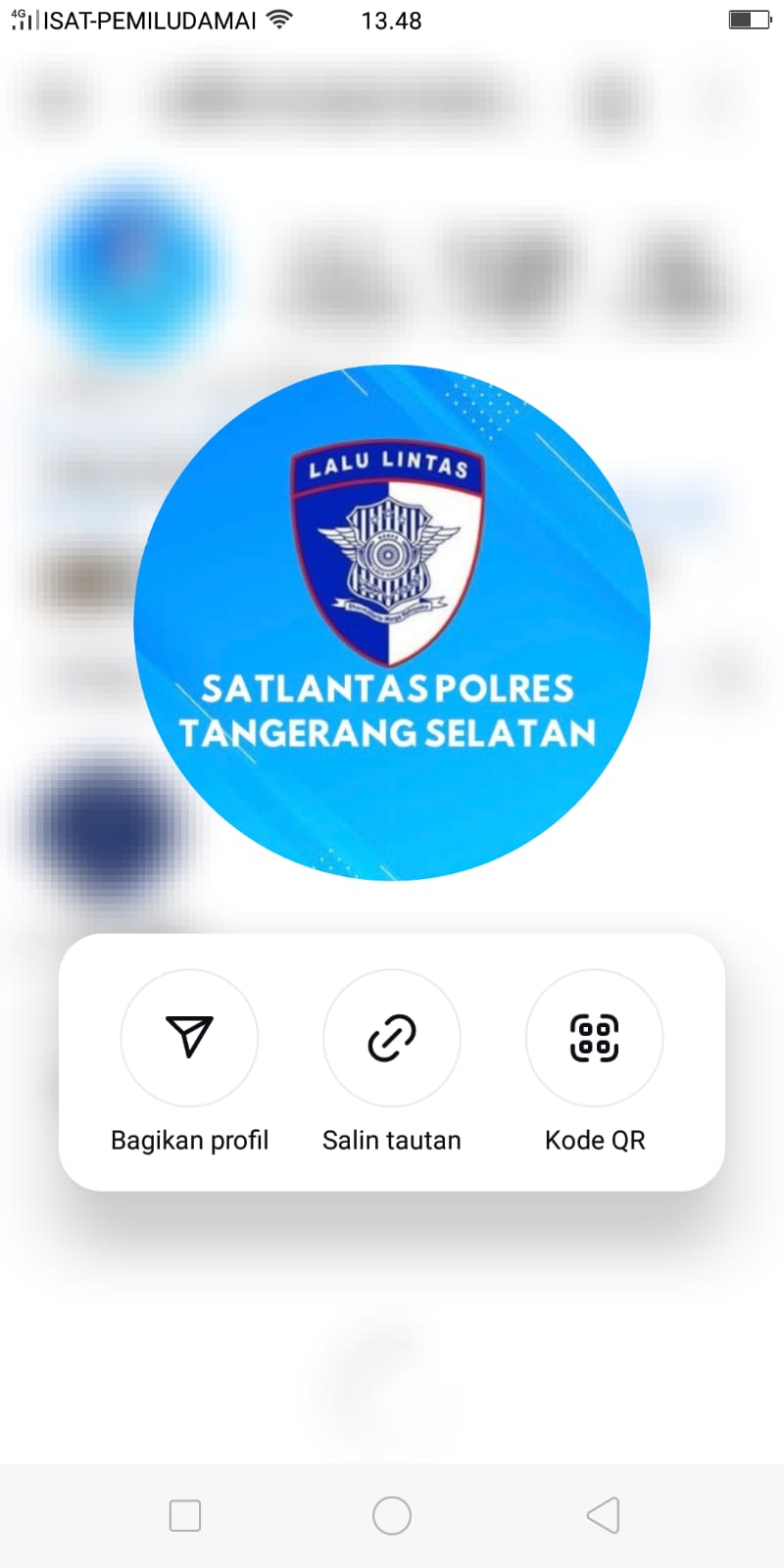Go back using the system back button
Screen dimensions: 784x1568
pos(604,1515)
